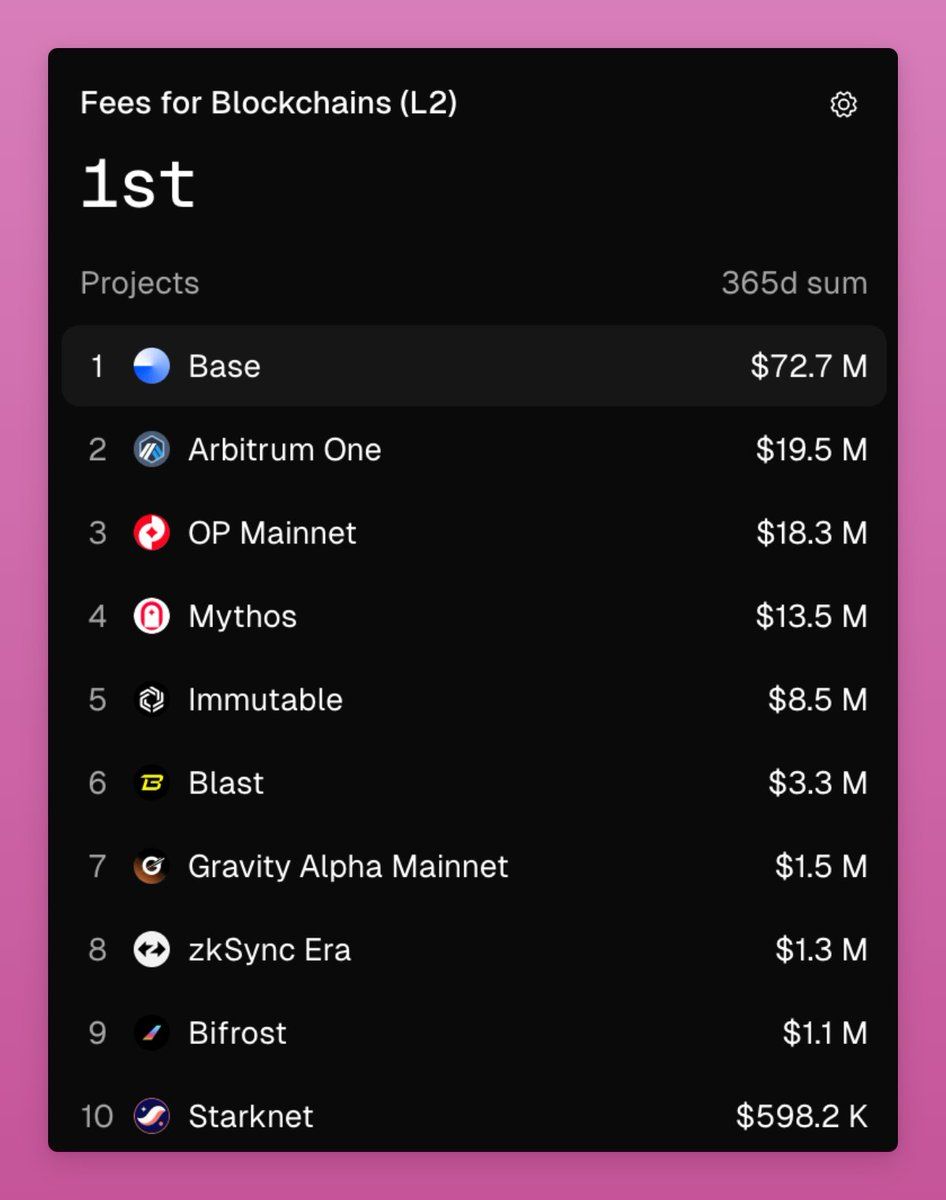Open the Bifrost project row
This screenshot has width=946, height=1200.
[x=473, y=1033]
